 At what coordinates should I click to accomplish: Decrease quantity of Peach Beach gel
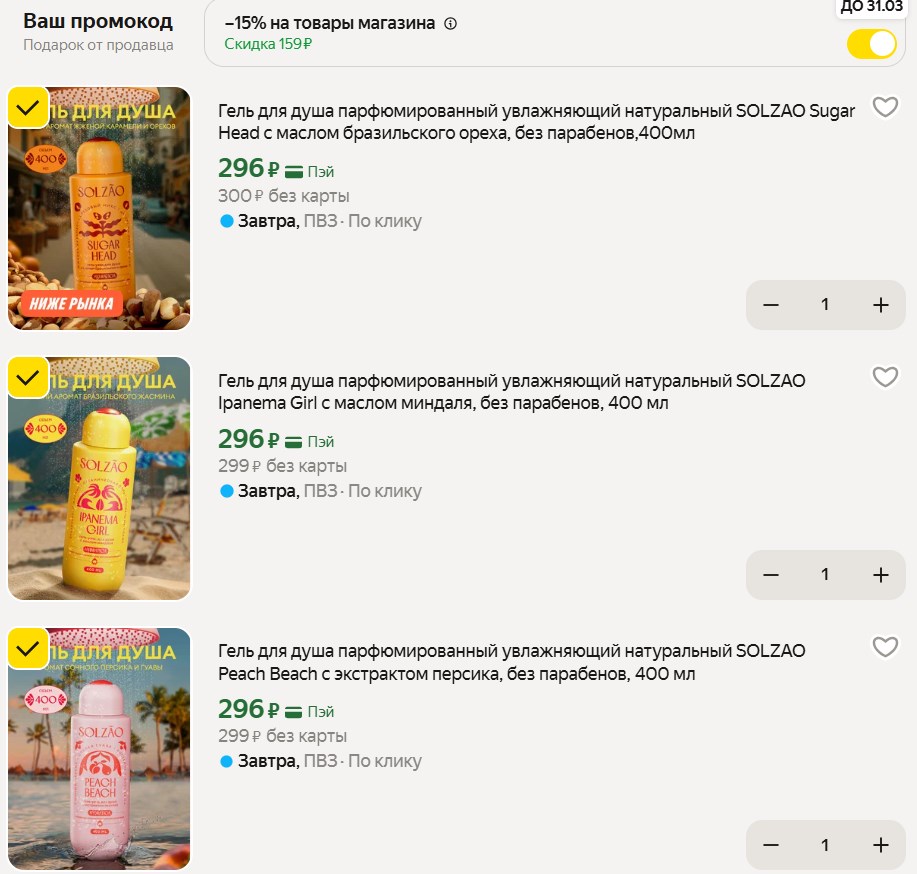pyautogui.click(x=770, y=845)
